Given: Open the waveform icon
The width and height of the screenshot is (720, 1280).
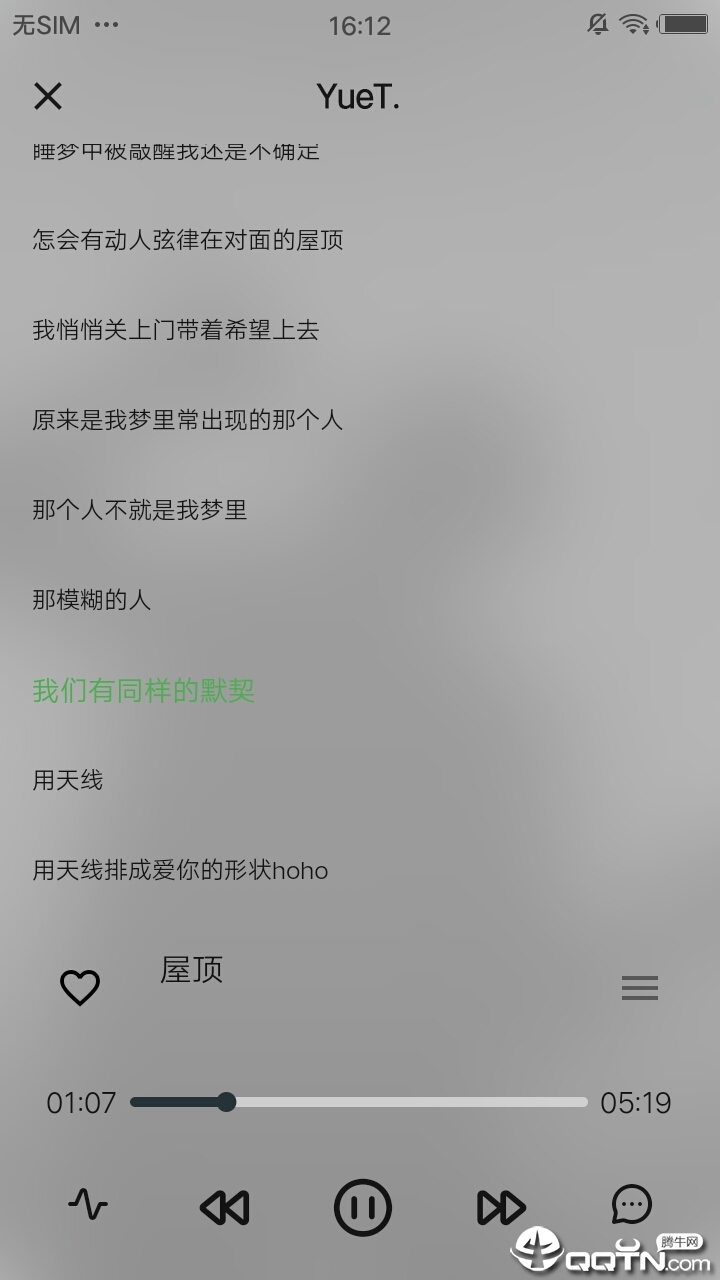Looking at the screenshot, I should coord(88,1206).
